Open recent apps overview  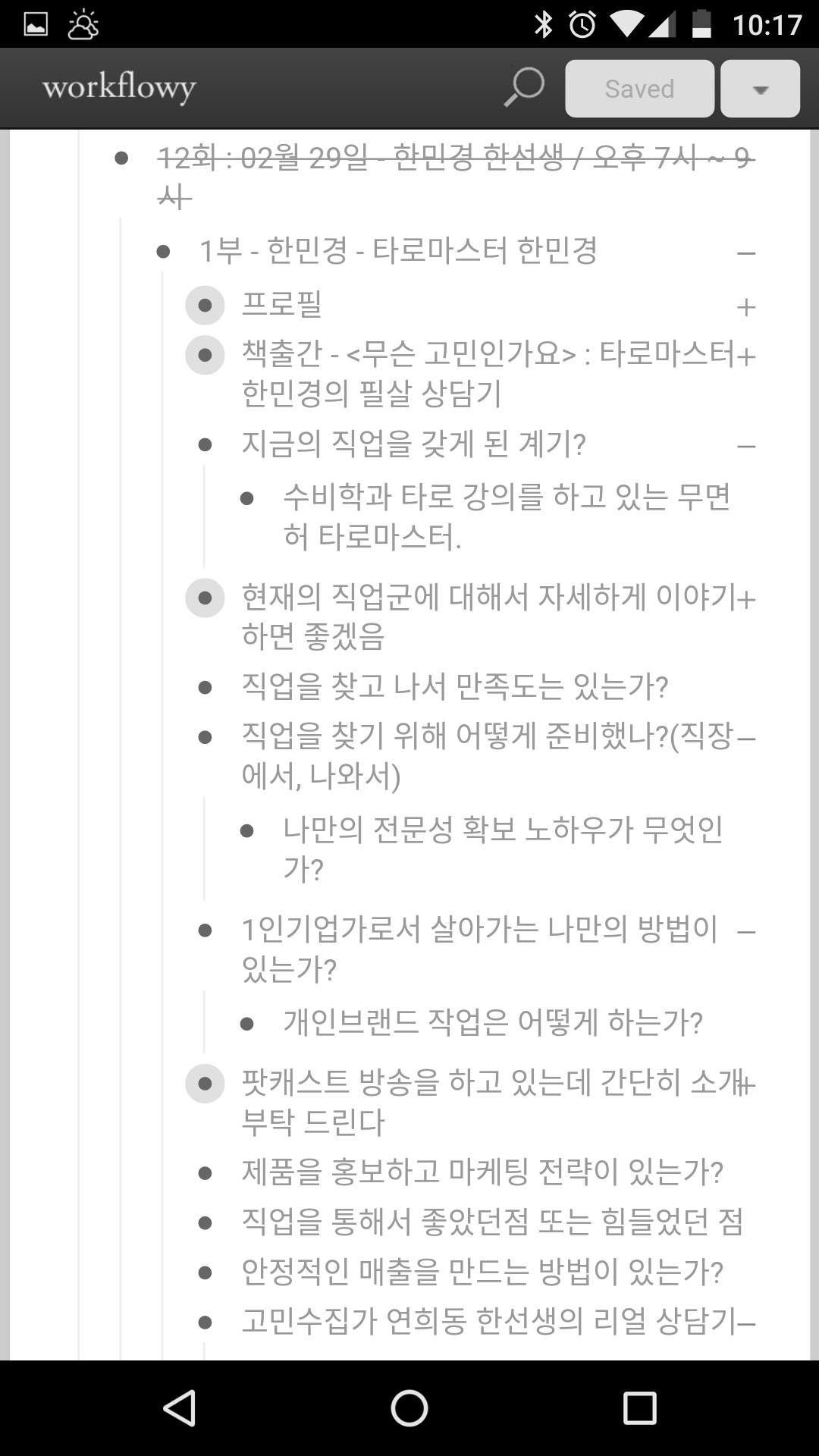coord(639,1408)
